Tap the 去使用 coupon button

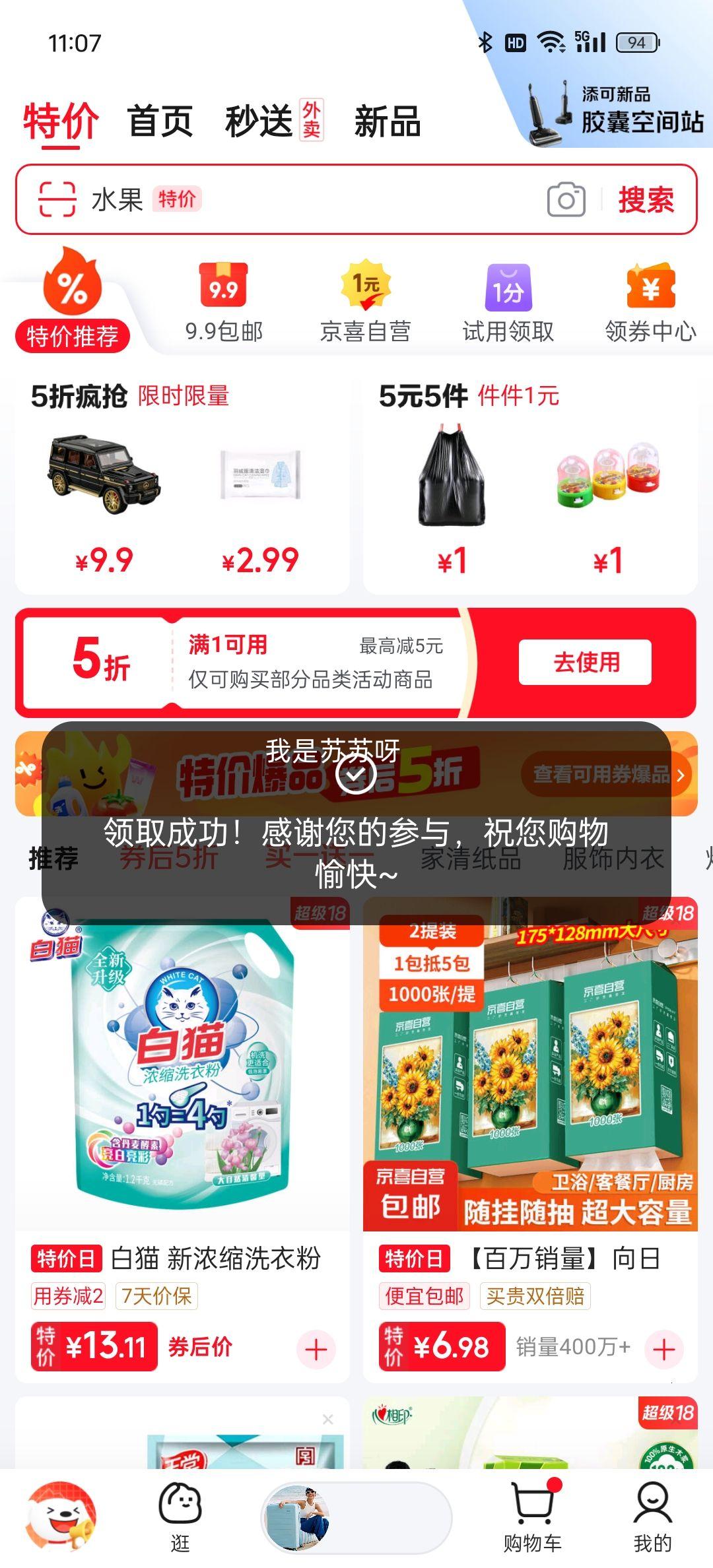click(582, 663)
